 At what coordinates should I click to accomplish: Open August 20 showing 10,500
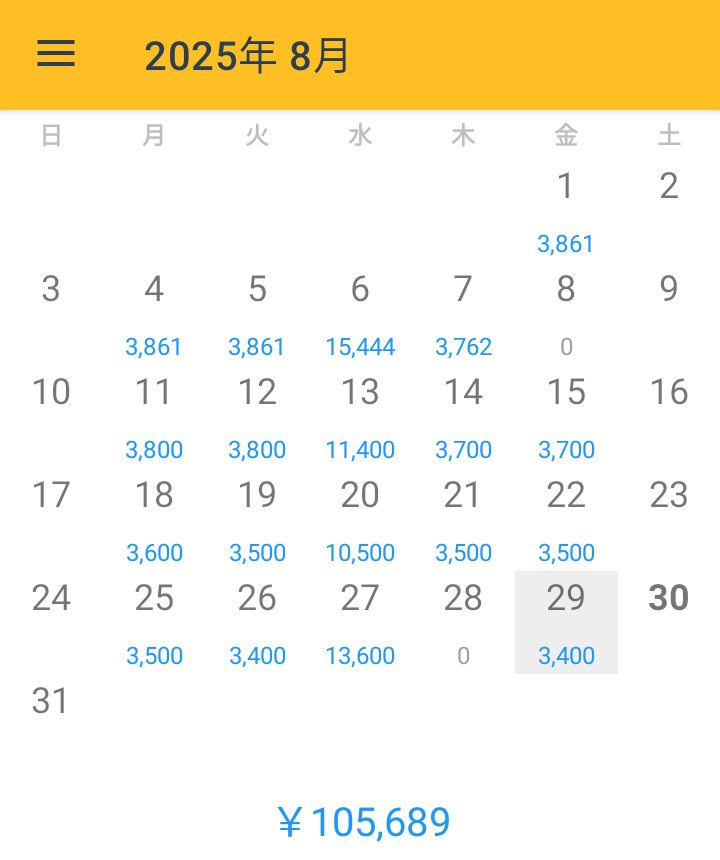point(360,519)
